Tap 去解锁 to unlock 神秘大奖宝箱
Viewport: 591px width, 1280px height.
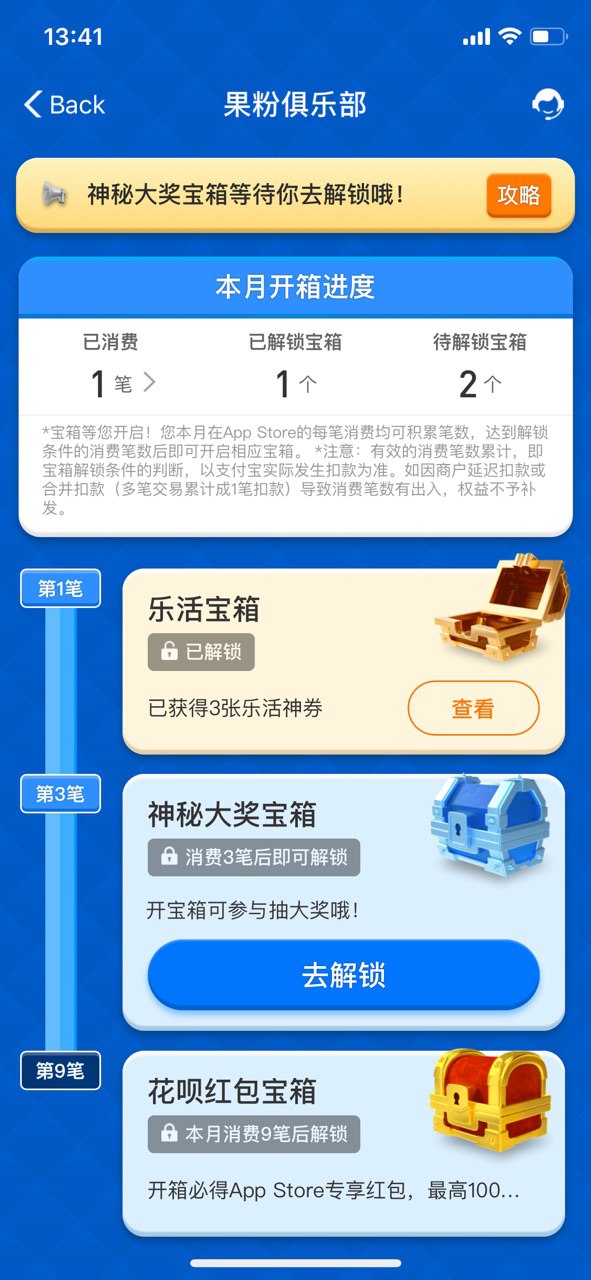(344, 975)
